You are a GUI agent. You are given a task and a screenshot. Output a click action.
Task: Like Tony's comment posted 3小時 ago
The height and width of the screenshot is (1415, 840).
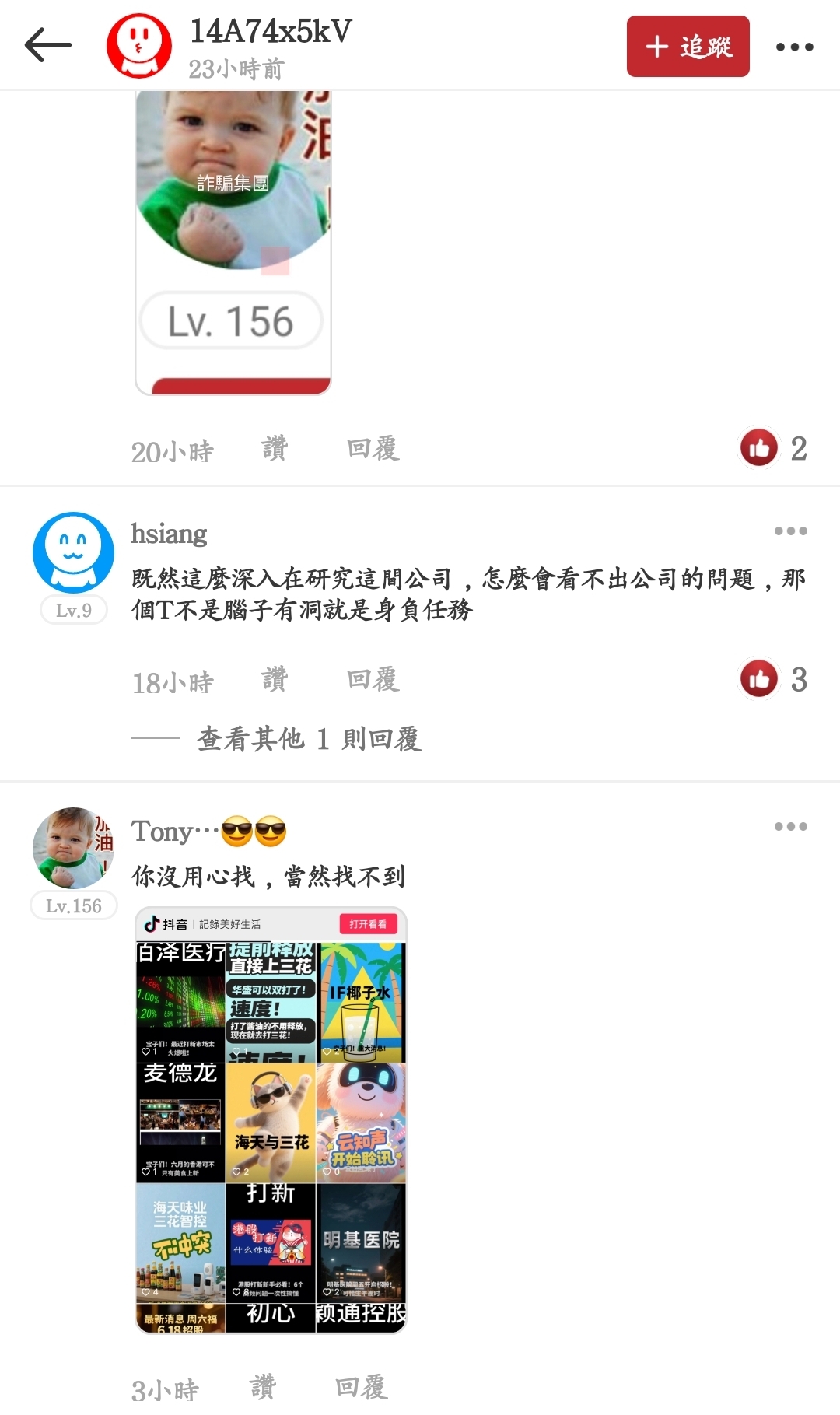tap(263, 1387)
